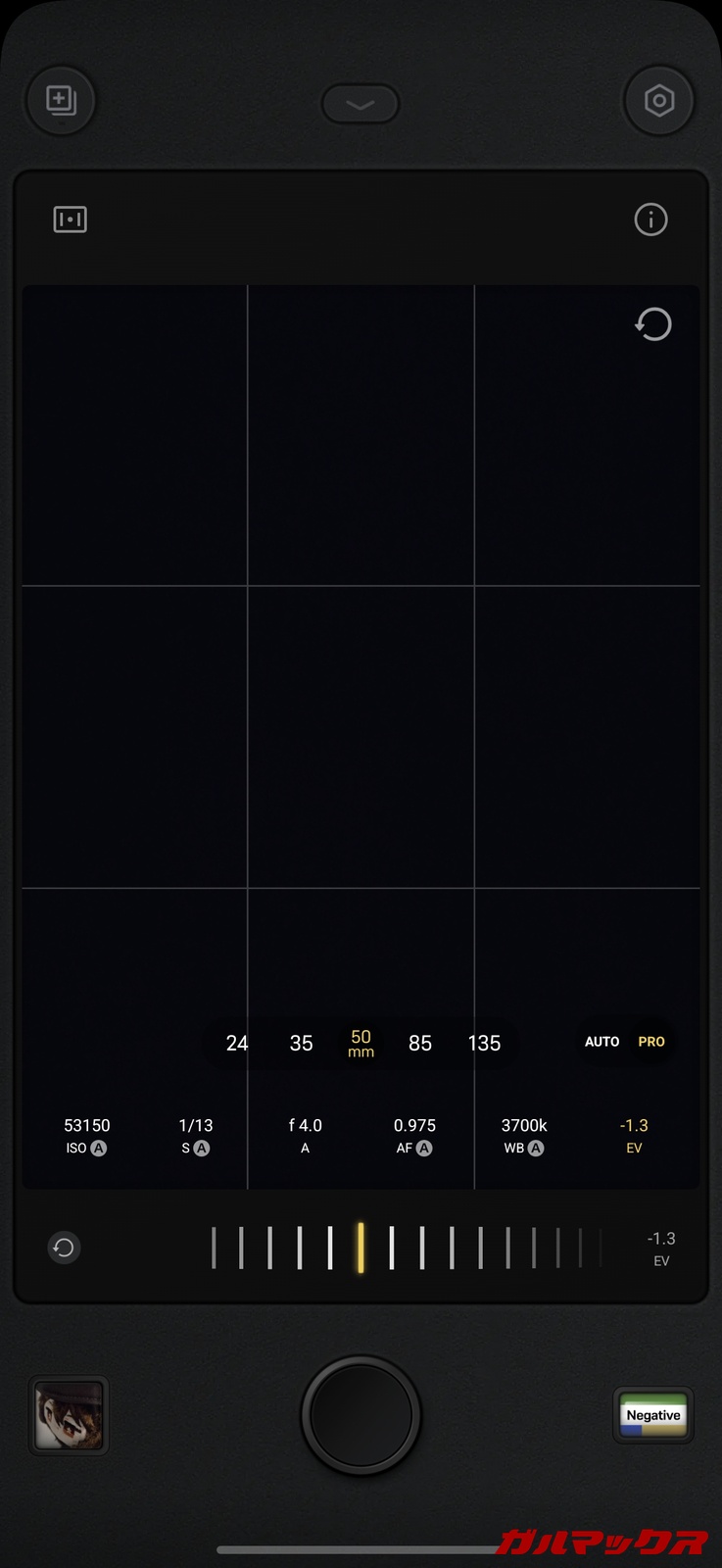
Task: Collapse the panel with the down chevron
Action: tap(360, 104)
